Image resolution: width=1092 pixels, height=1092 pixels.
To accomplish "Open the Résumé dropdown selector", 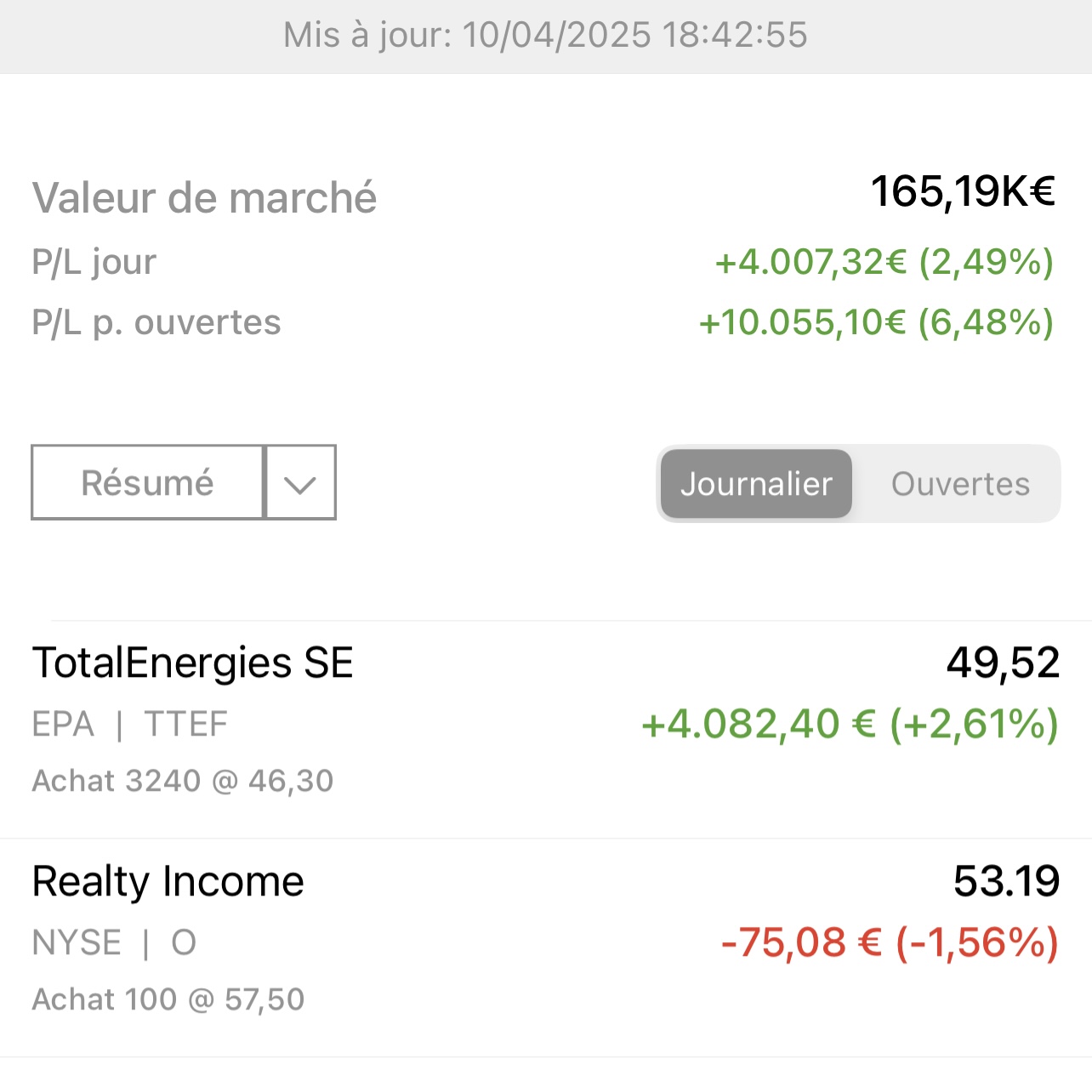I will point(300,482).
